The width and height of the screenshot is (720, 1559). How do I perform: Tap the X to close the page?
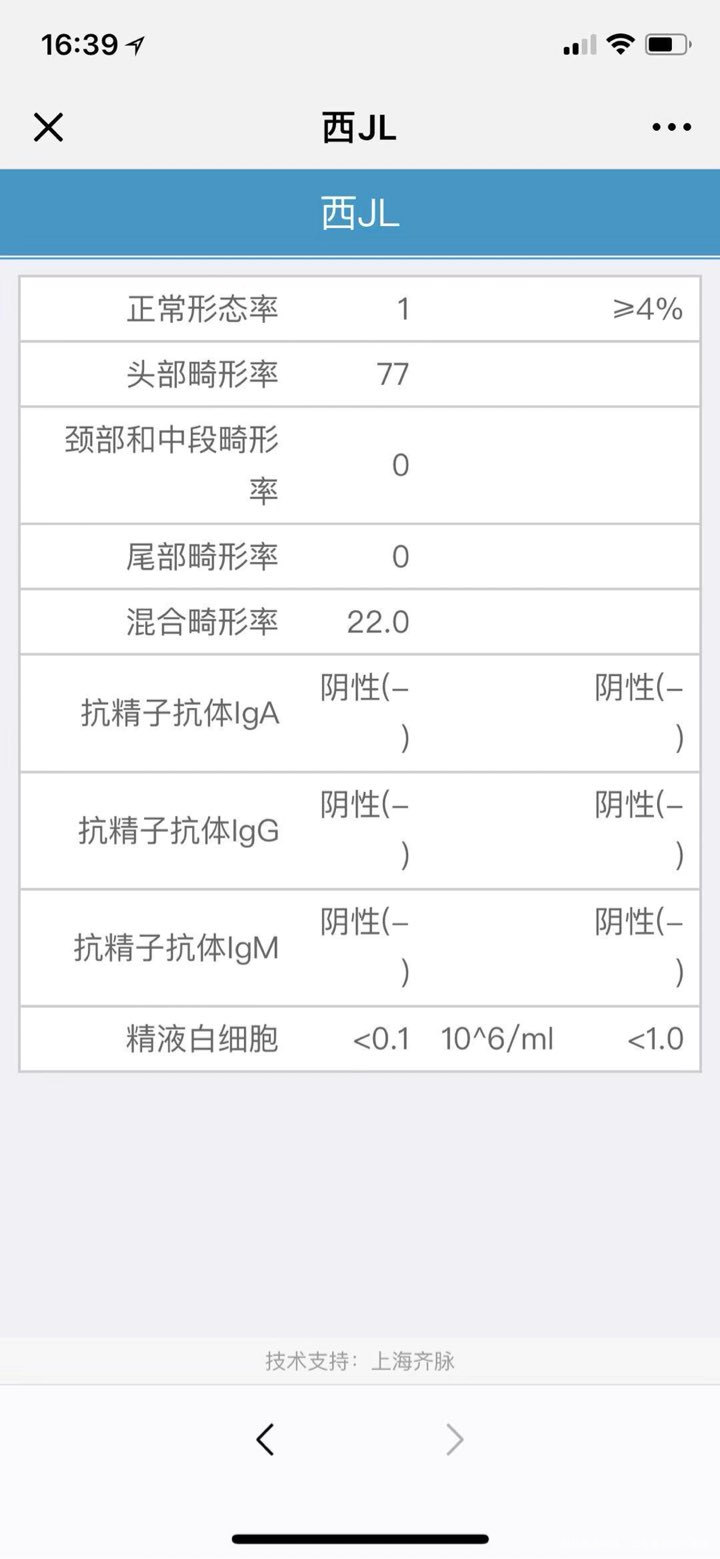pos(47,127)
